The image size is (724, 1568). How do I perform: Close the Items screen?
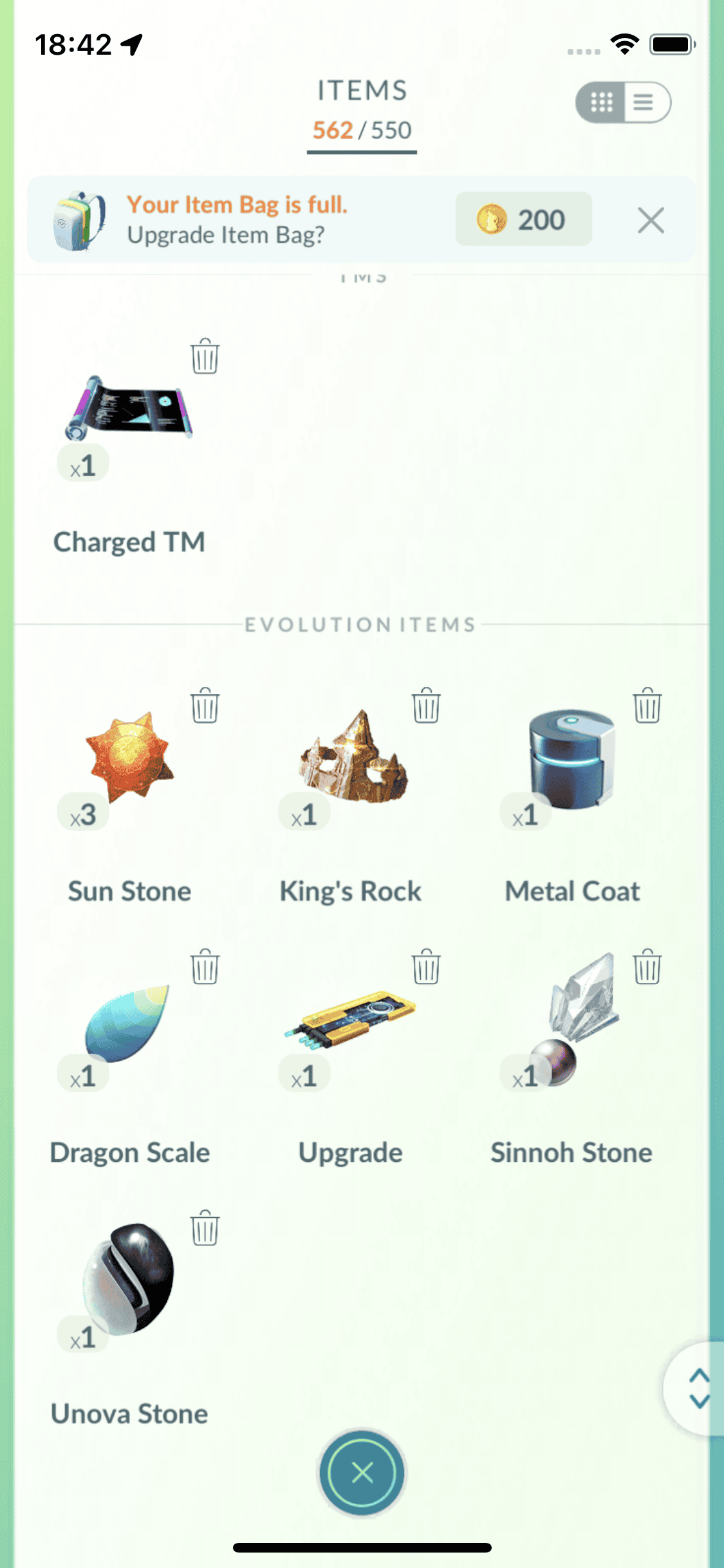[362, 1472]
